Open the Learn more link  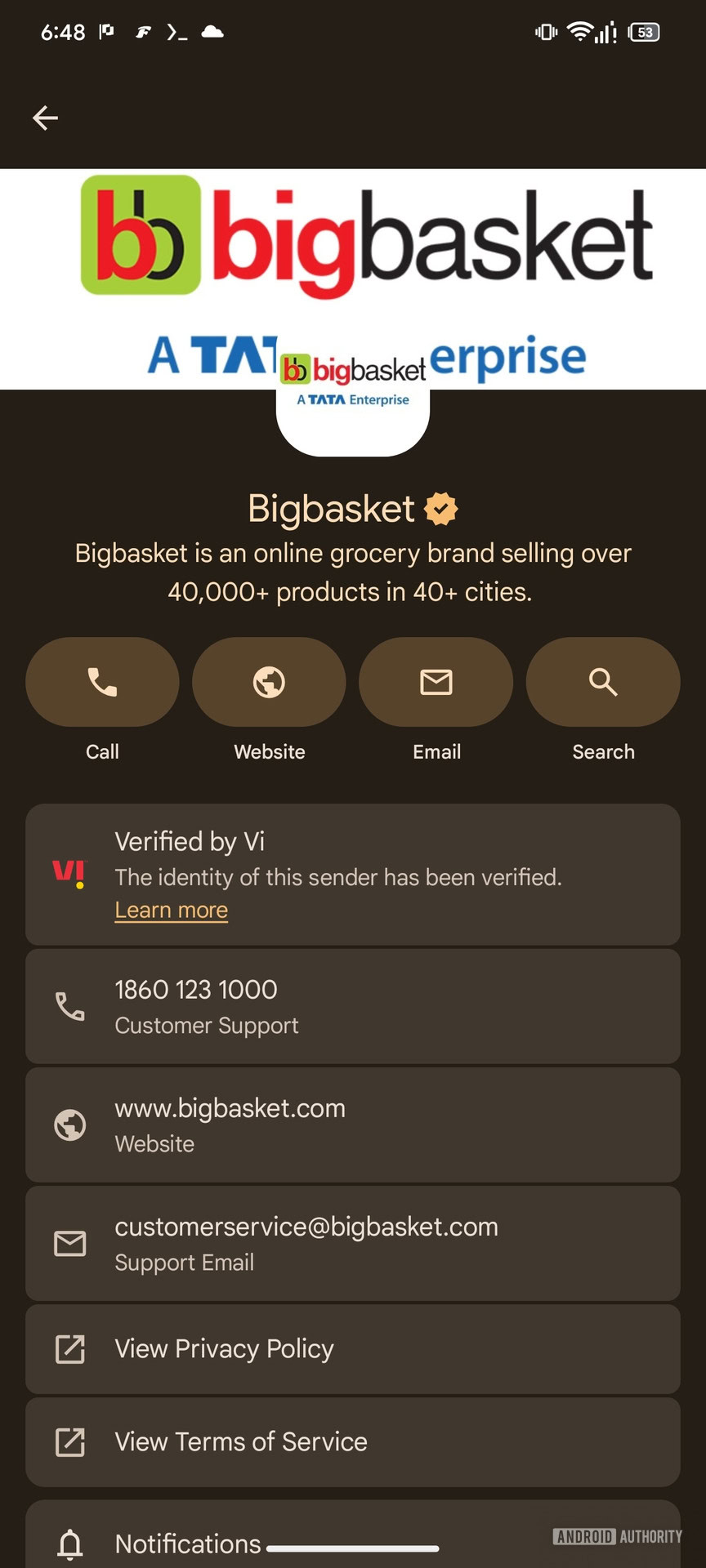click(172, 910)
